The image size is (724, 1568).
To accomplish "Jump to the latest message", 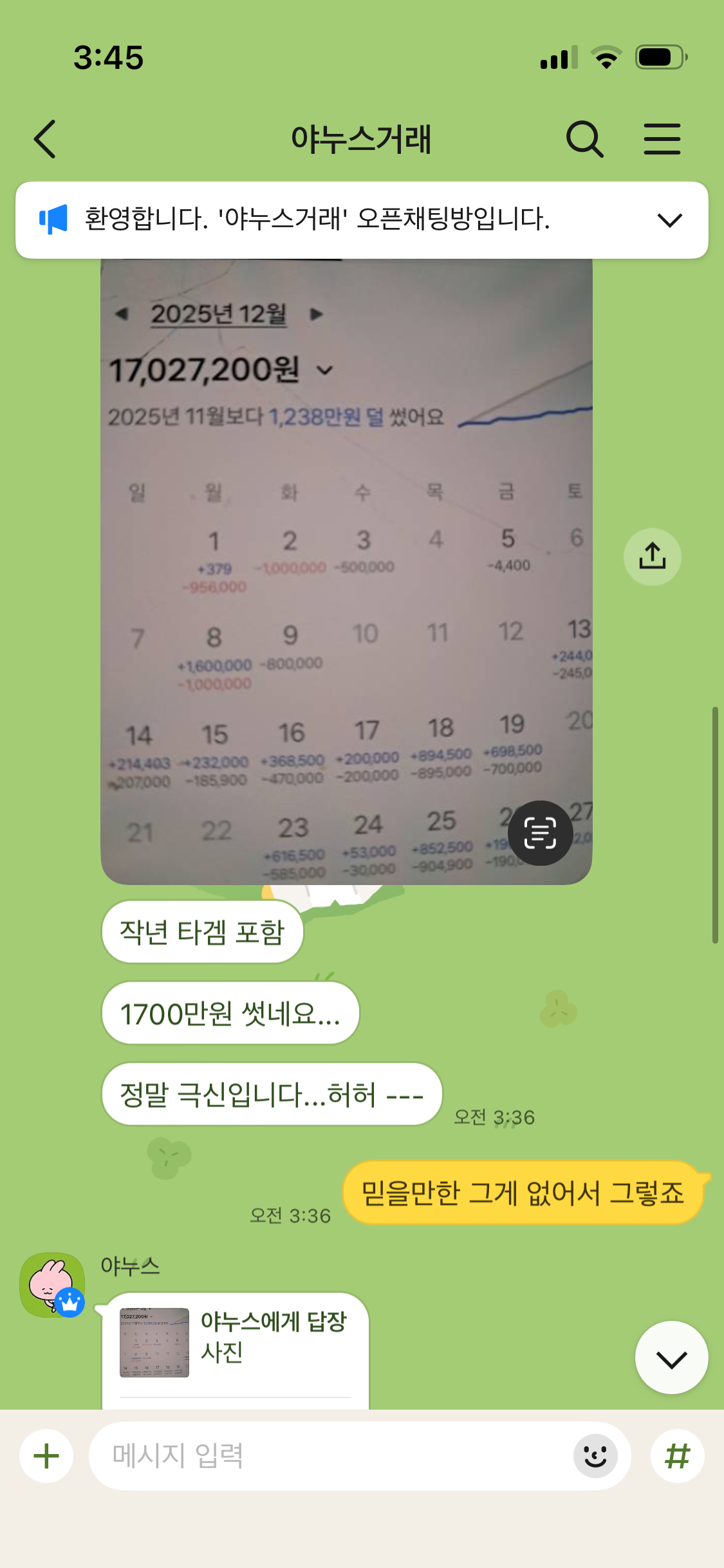I will coord(671,1358).
